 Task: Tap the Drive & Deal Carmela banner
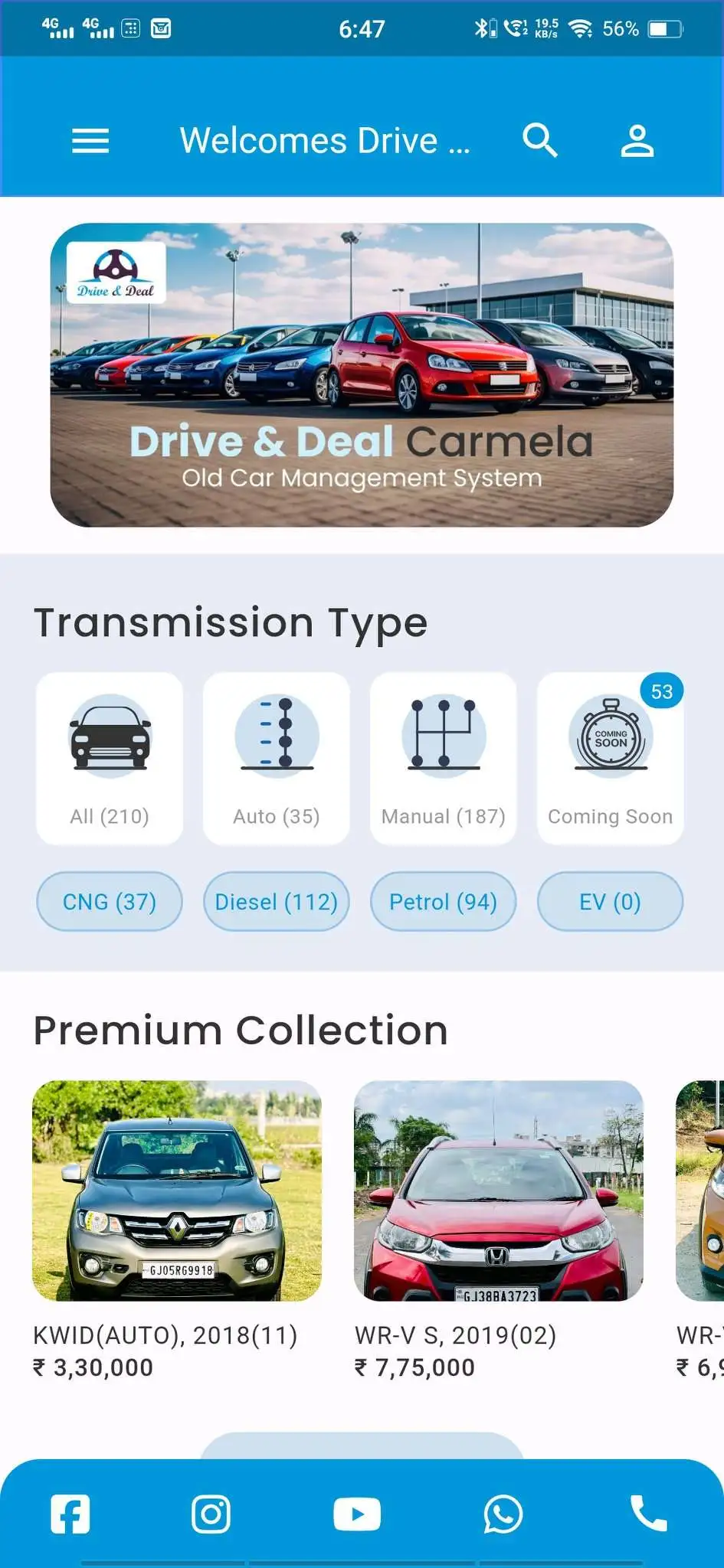[x=362, y=374]
